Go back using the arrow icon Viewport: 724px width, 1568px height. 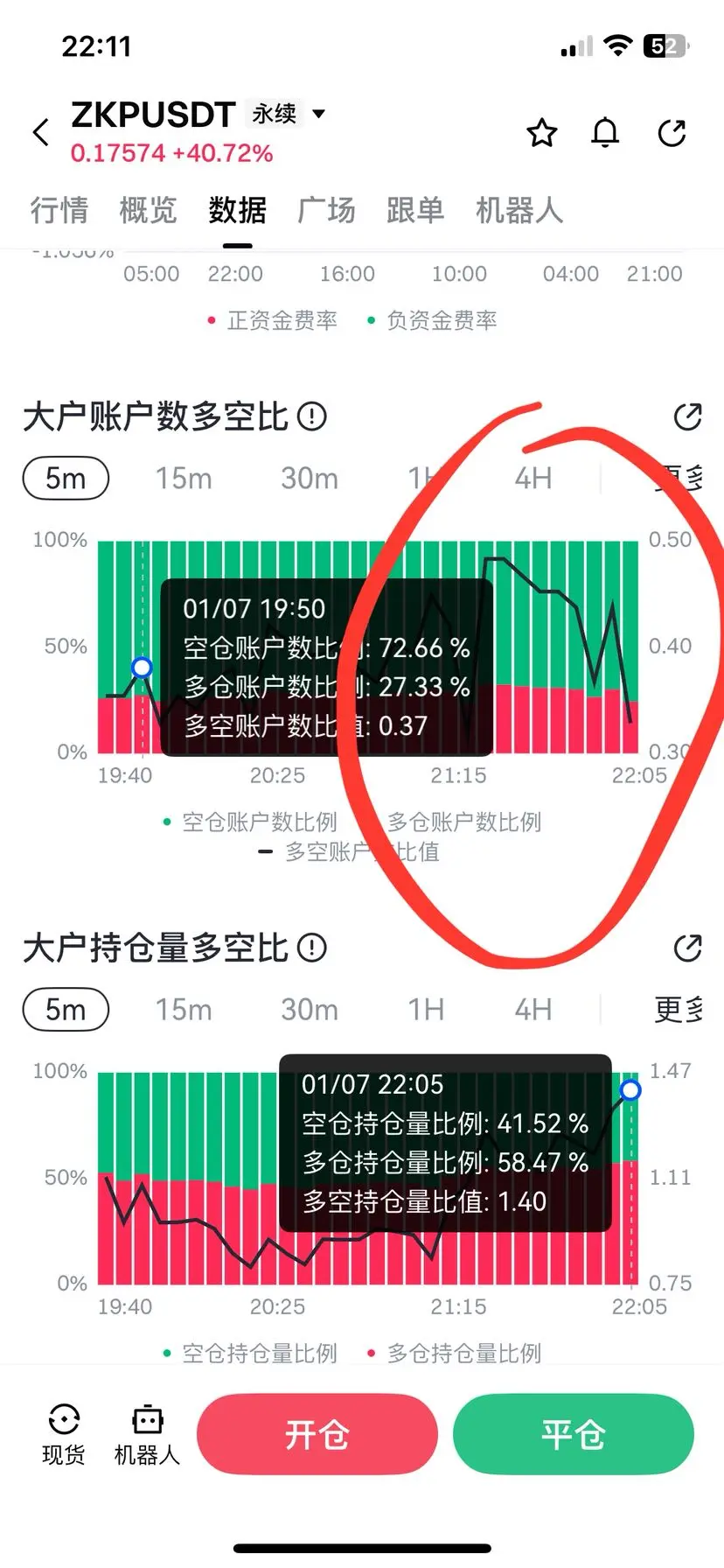coord(40,131)
